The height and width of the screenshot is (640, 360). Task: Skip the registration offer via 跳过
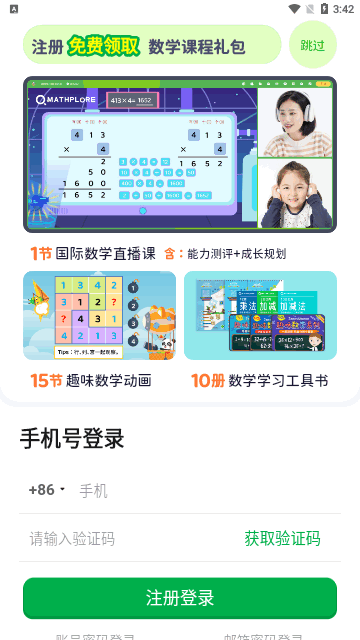[x=313, y=45]
